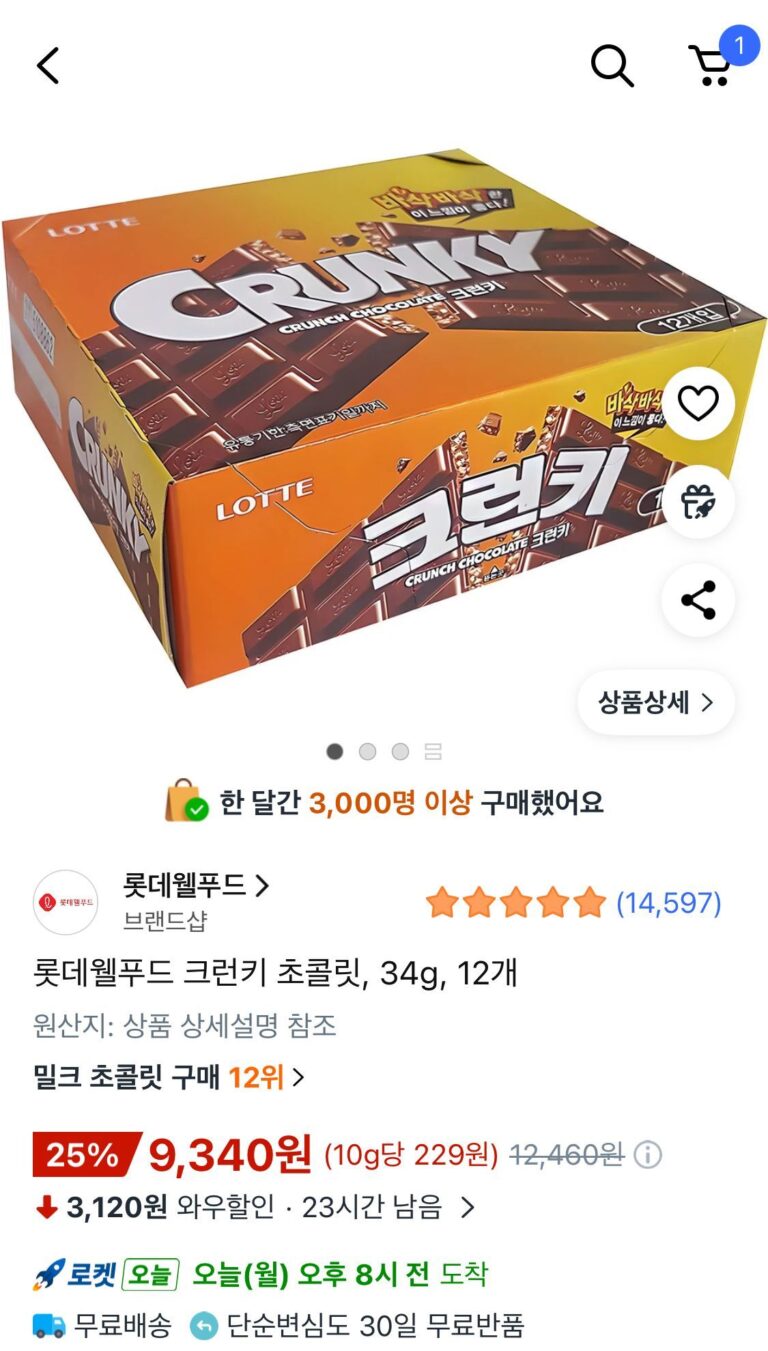Tap the gift icon button

click(698, 502)
